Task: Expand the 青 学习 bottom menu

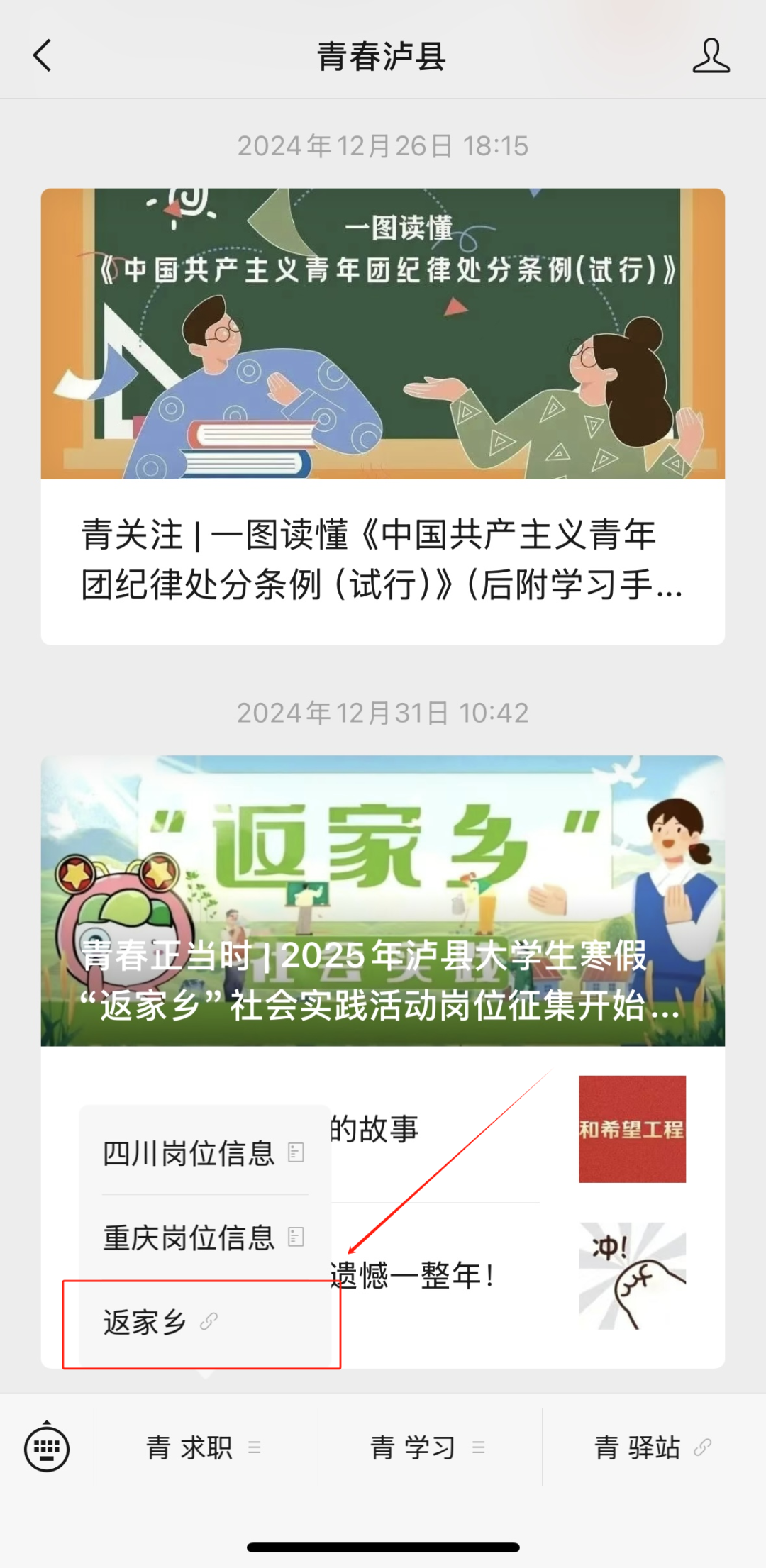Action: pyautogui.click(x=428, y=1447)
